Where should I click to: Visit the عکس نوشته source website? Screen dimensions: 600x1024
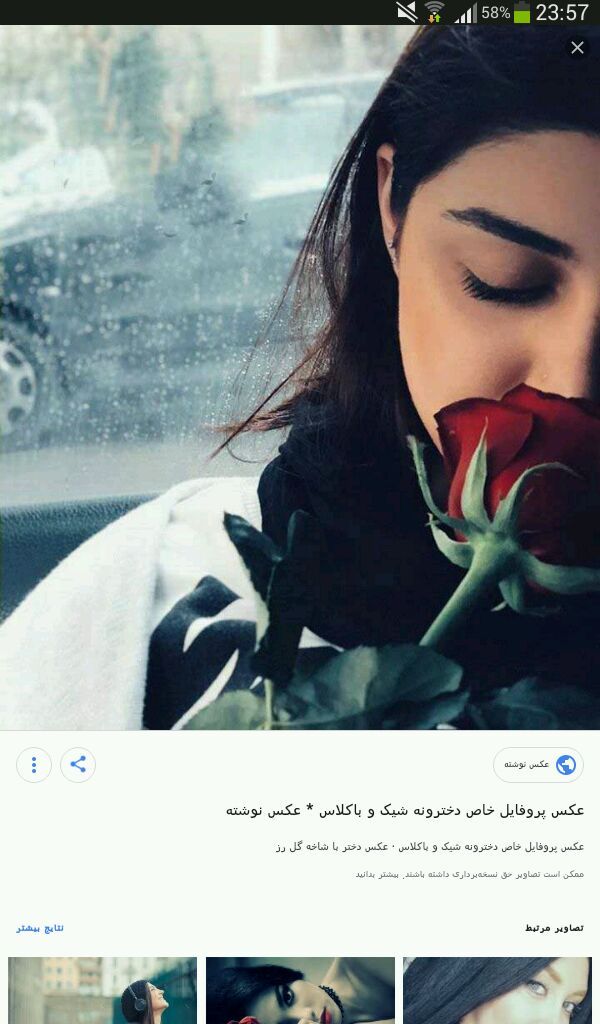click(539, 765)
